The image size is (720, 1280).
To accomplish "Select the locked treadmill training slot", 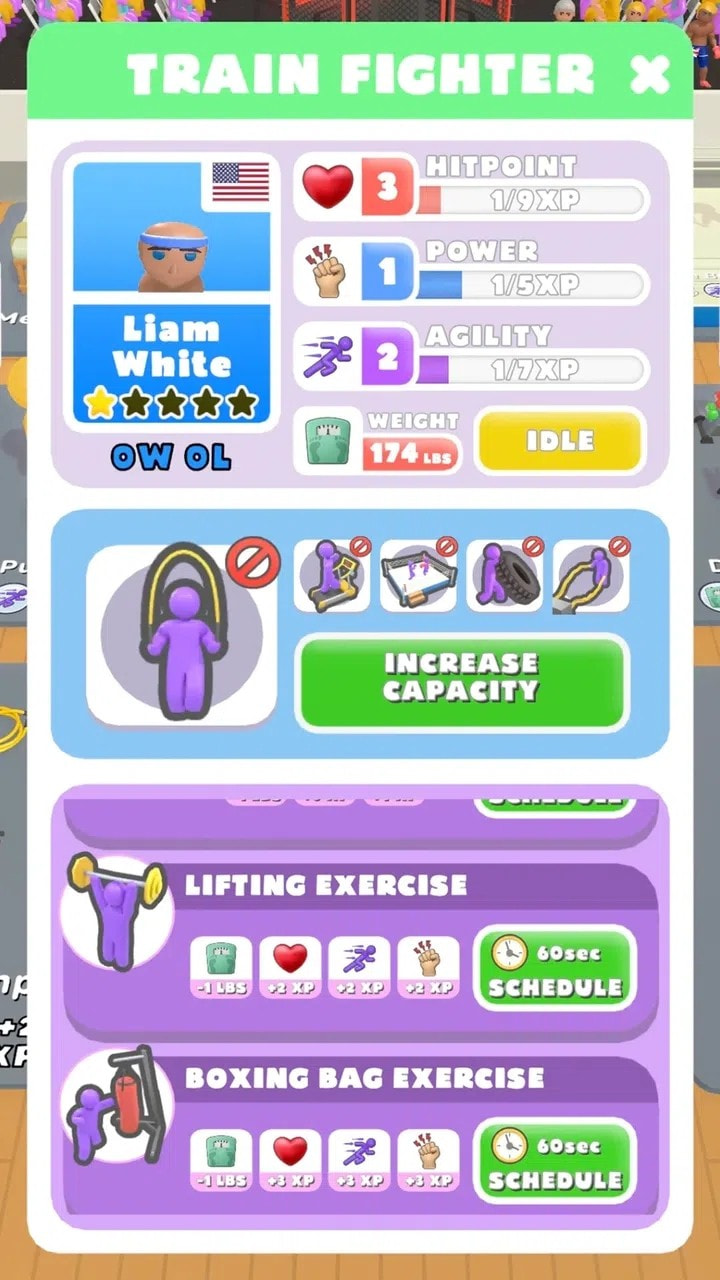I will point(333,576).
